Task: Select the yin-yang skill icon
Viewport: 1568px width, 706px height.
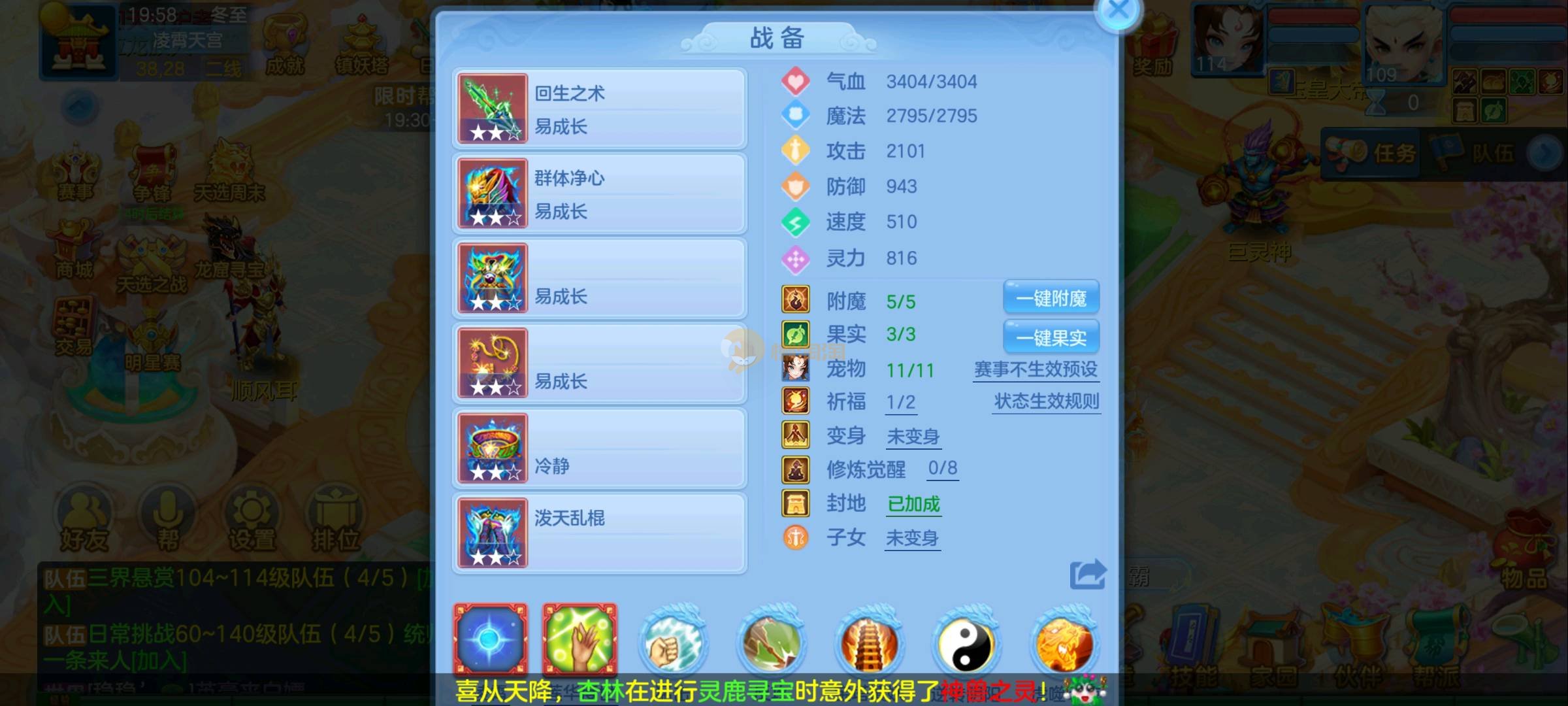Action: click(x=966, y=644)
